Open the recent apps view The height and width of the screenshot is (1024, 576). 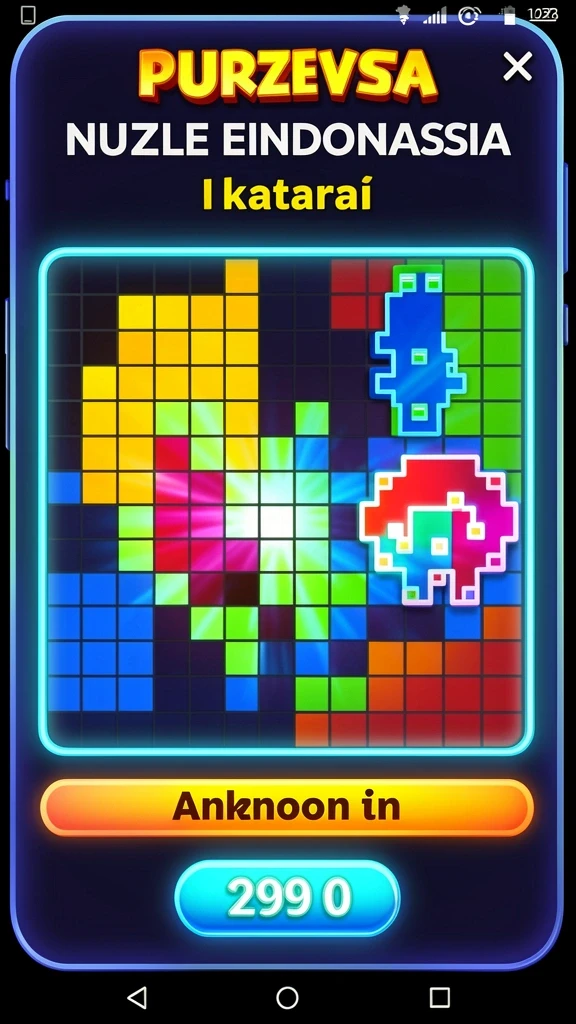tap(440, 997)
